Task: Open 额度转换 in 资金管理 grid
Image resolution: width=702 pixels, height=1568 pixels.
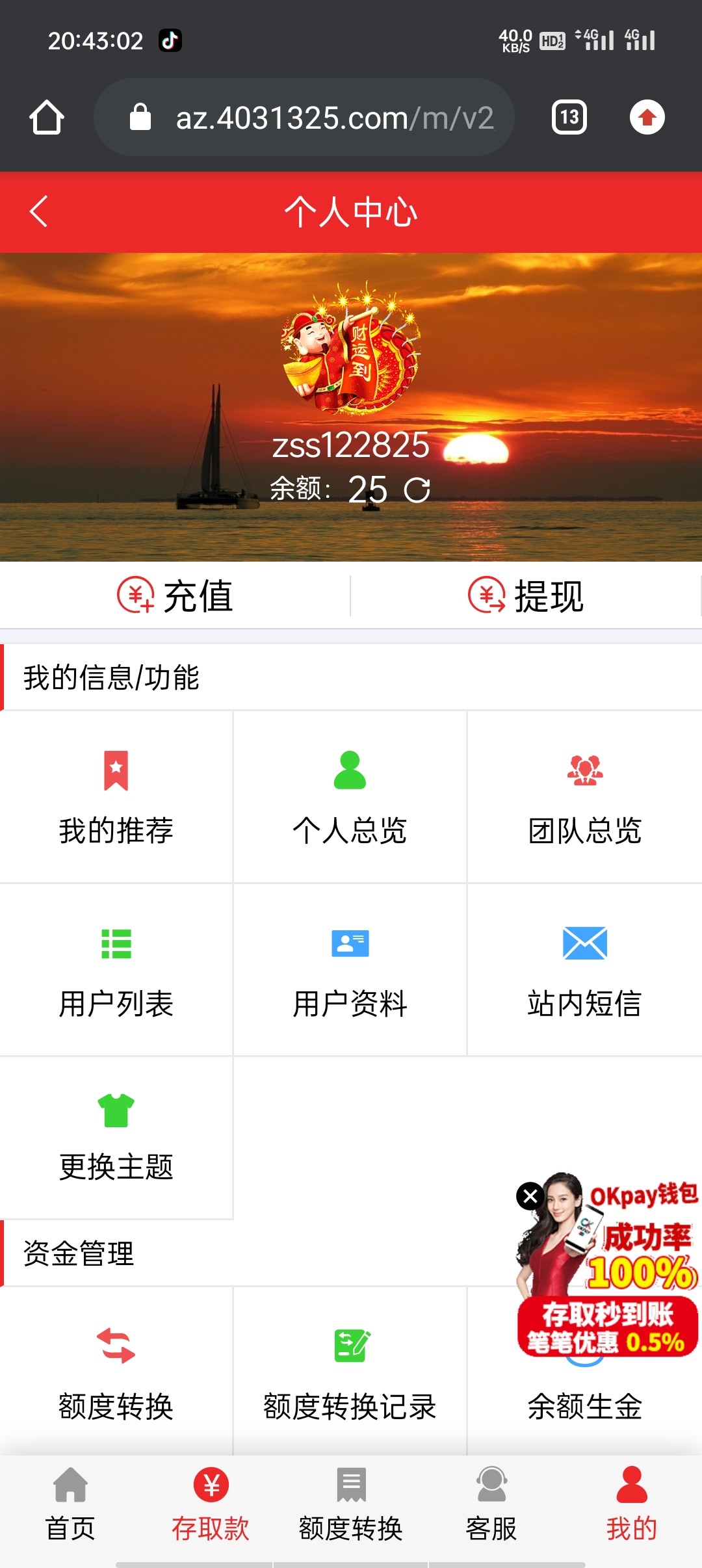Action: 116,1372
